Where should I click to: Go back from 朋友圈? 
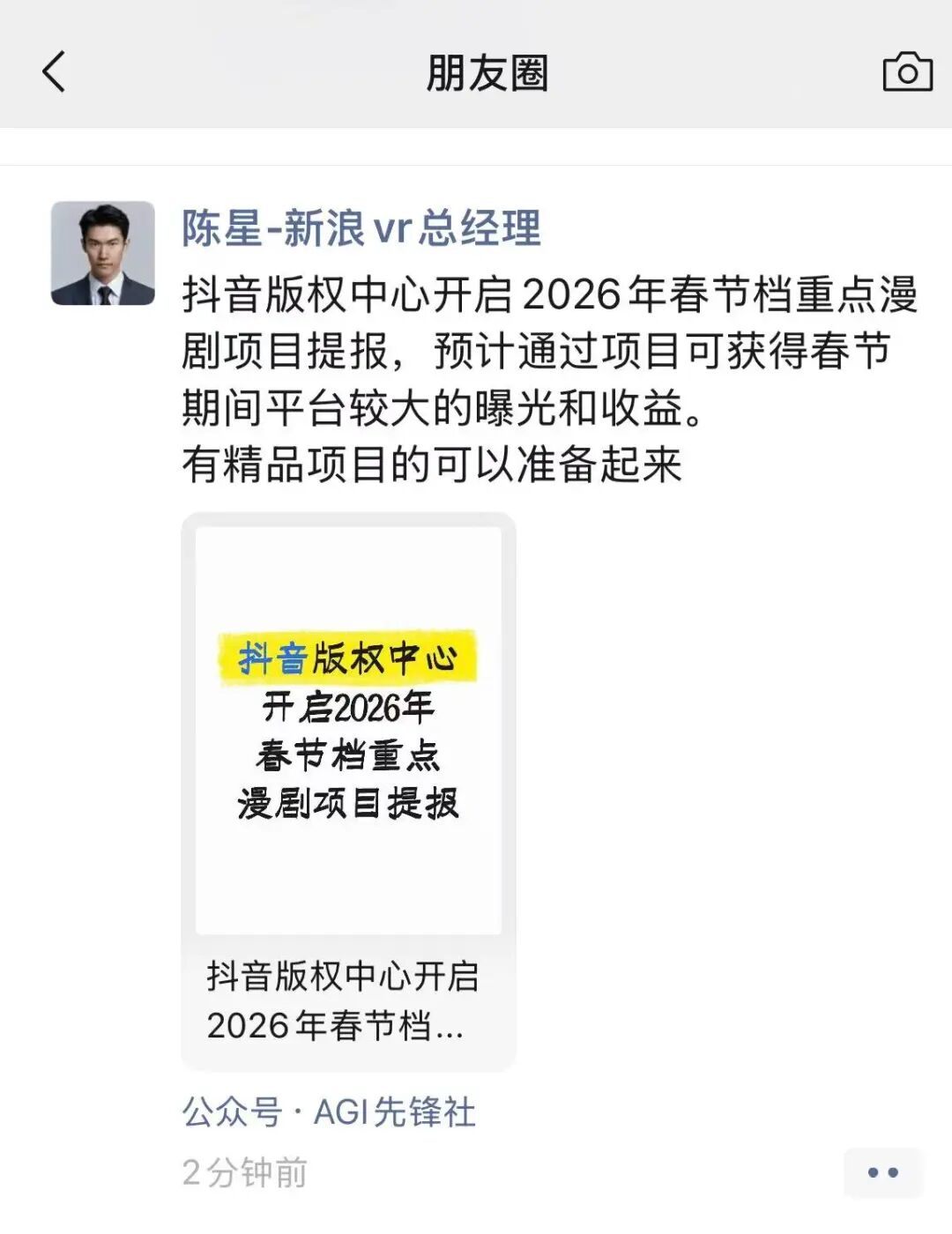[55, 72]
